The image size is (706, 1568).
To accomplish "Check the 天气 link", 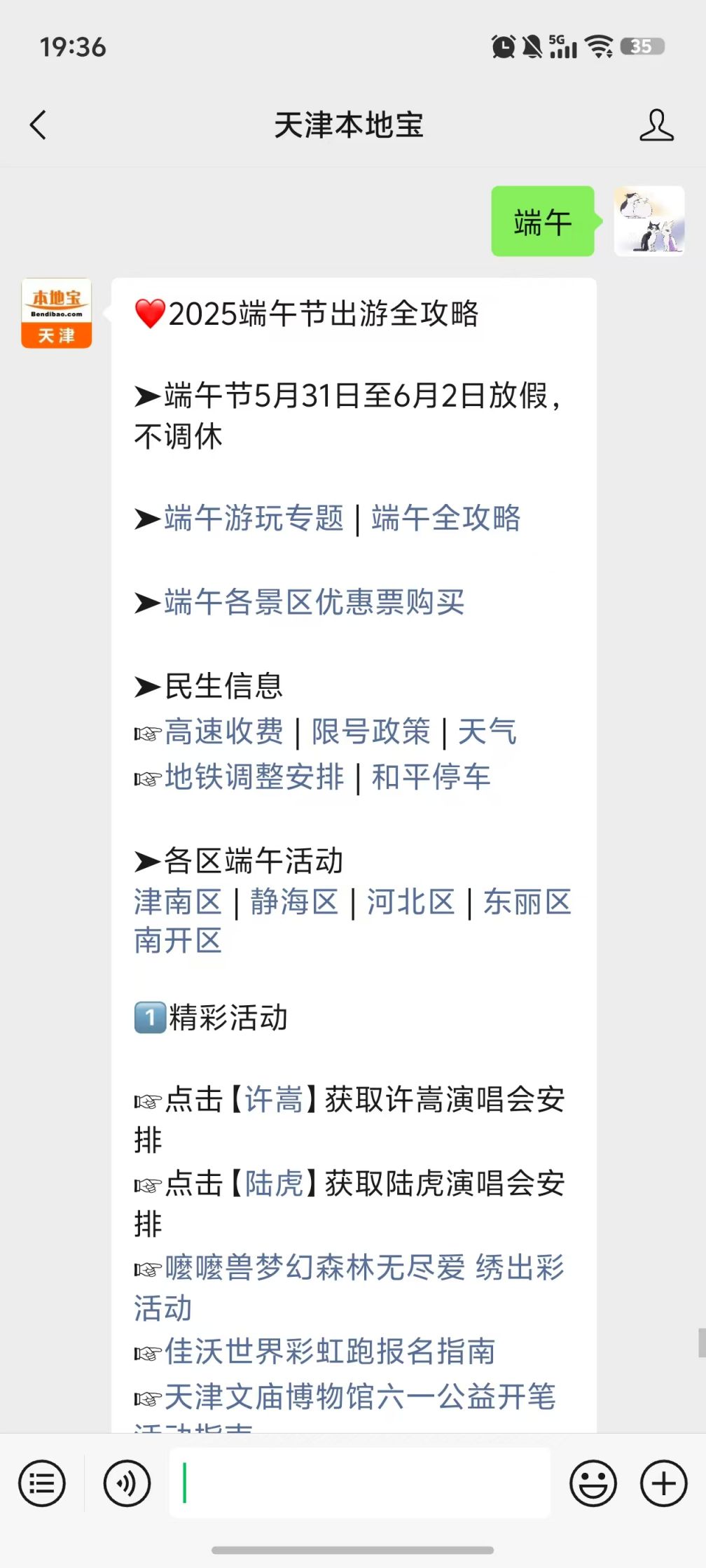I will pos(487,731).
